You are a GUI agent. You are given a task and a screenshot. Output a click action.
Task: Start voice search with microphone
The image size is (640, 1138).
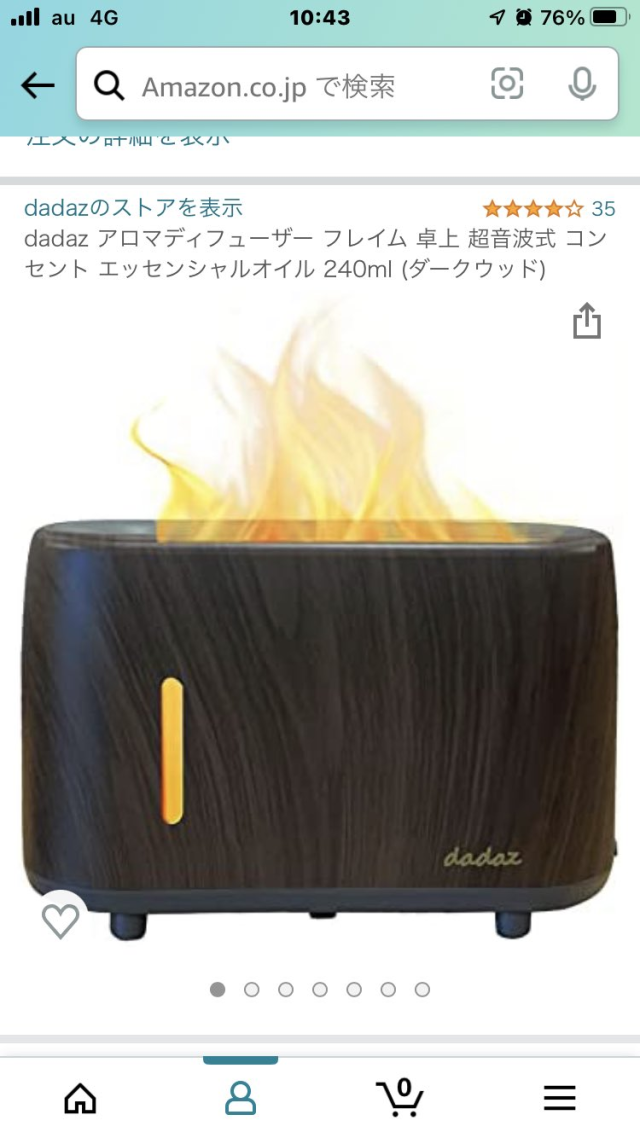click(x=581, y=85)
